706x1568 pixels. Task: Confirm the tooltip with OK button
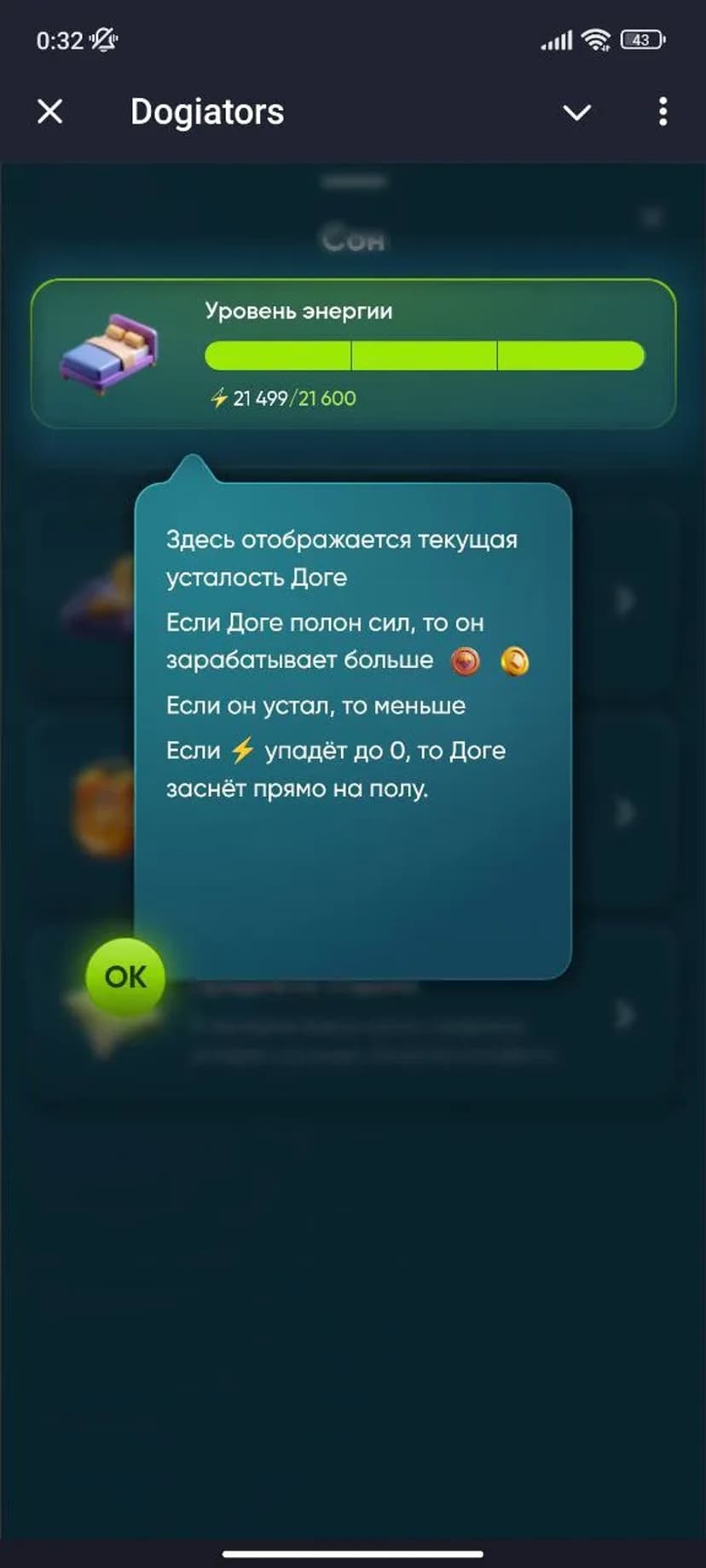[125, 977]
